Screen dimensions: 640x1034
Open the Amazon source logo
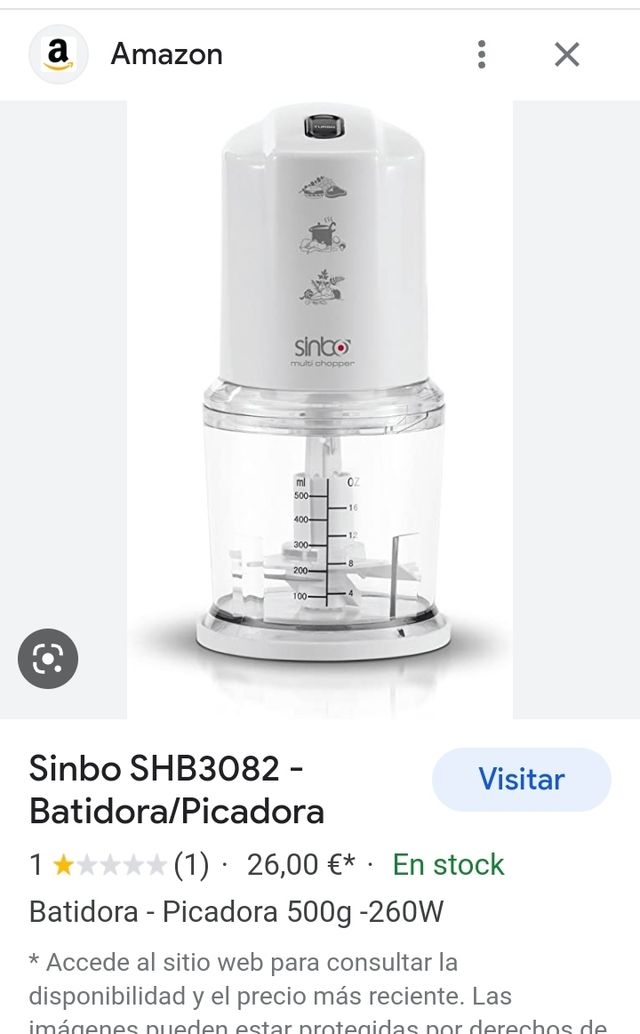(x=58, y=54)
